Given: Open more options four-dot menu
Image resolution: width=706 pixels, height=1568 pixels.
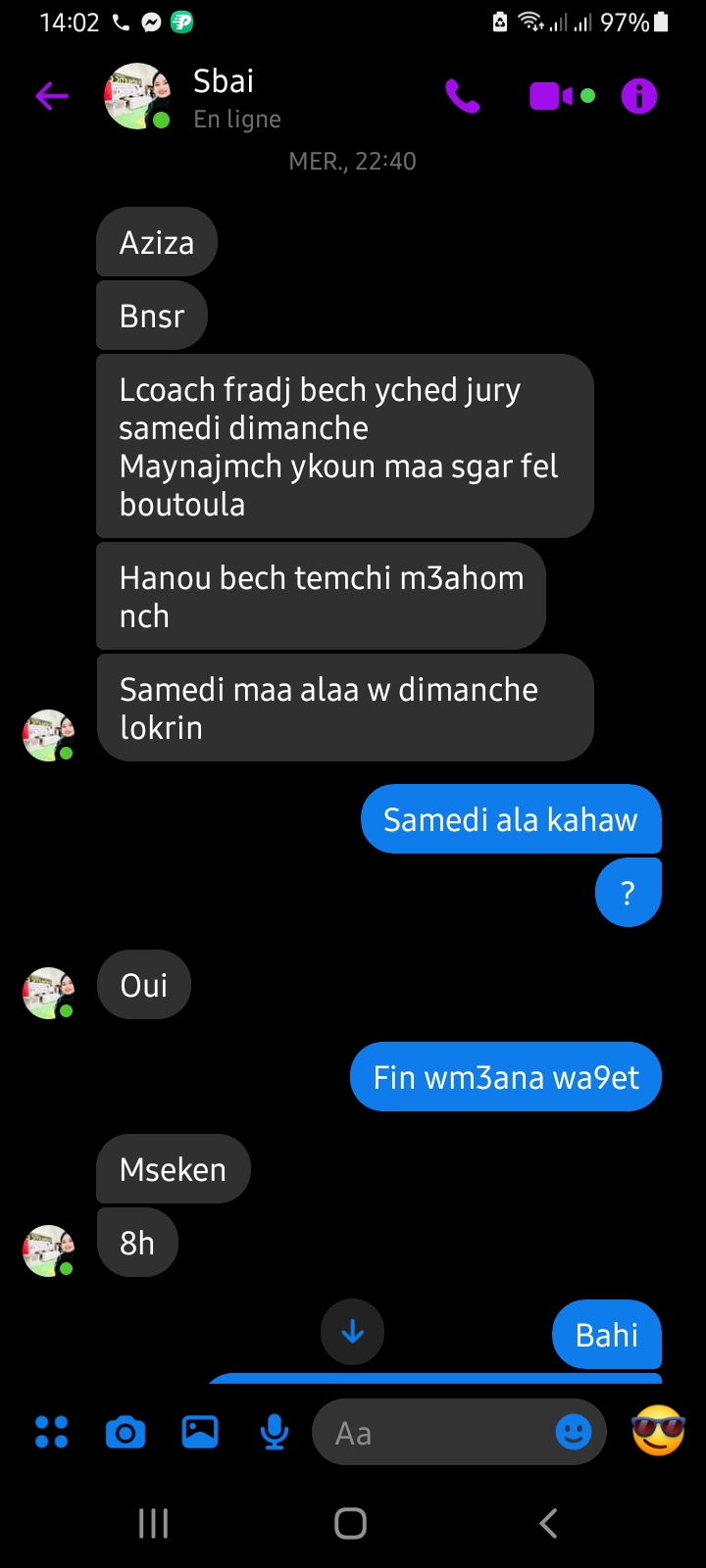Looking at the screenshot, I should 52,1433.
